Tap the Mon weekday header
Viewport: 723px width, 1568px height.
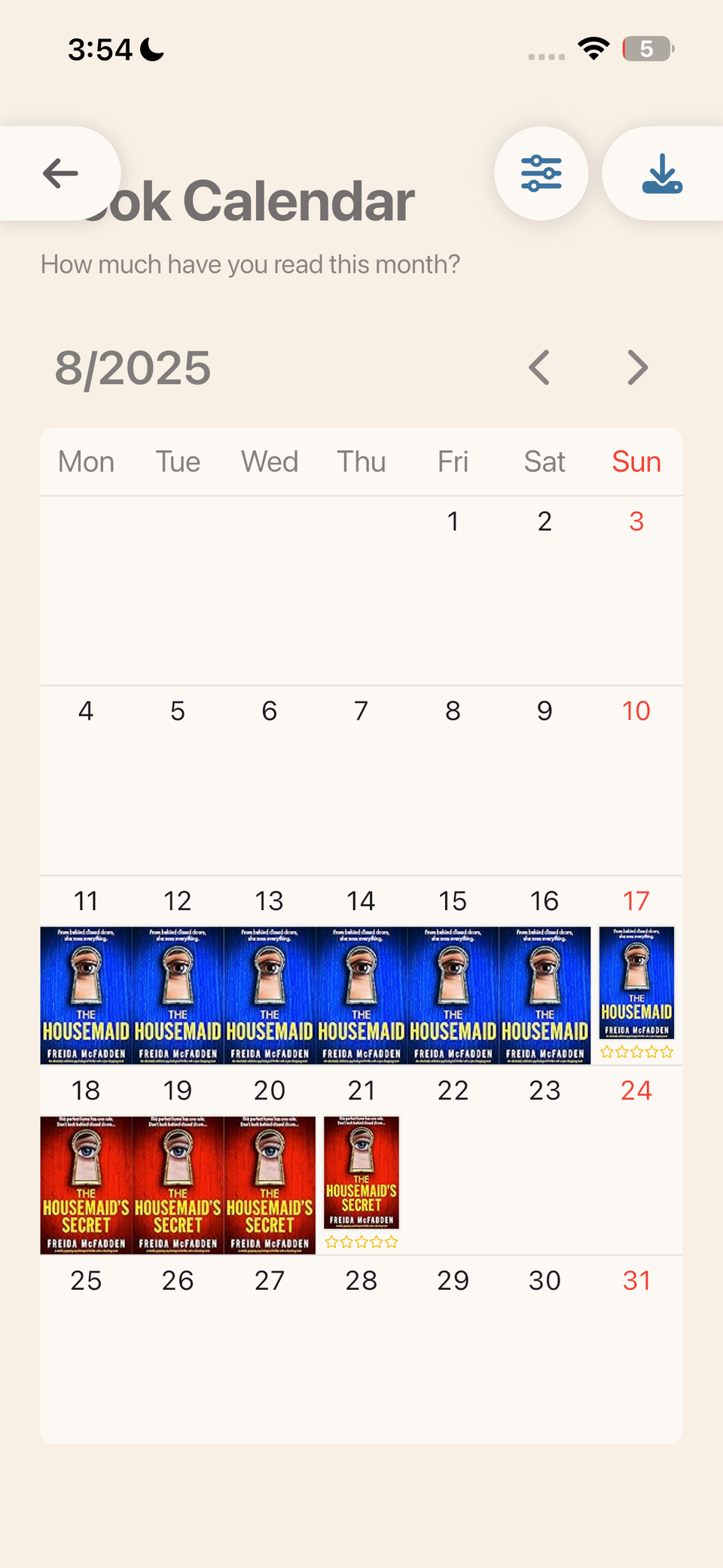86,461
